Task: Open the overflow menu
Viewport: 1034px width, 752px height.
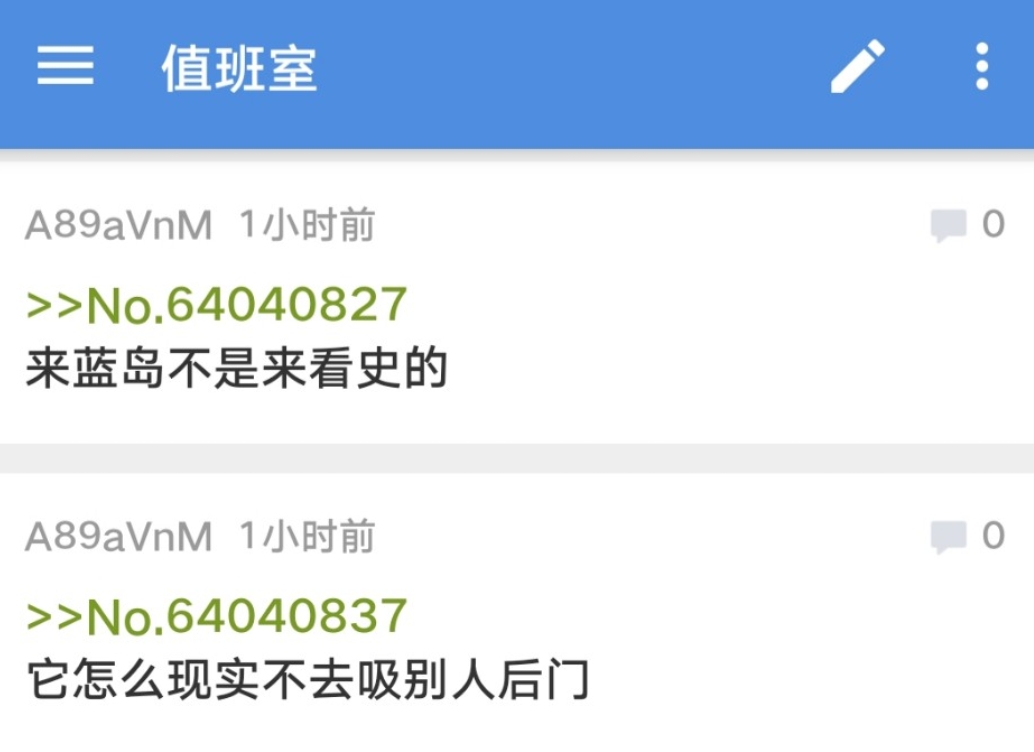Action: [981, 67]
